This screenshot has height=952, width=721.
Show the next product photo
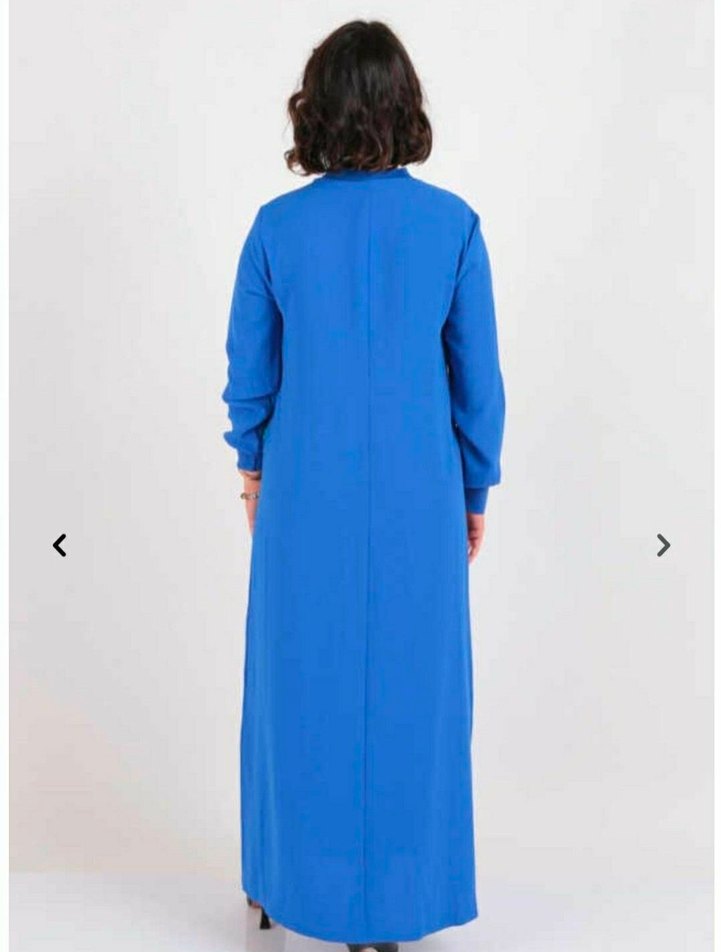point(663,545)
